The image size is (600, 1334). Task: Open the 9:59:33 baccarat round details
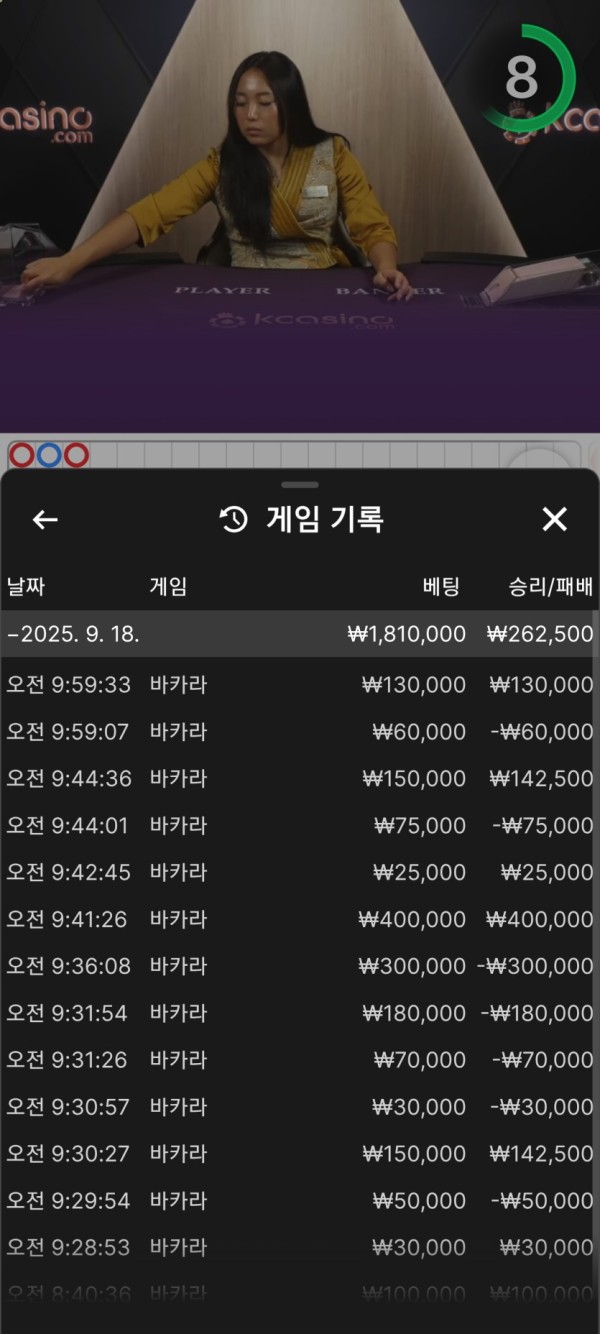pos(300,685)
